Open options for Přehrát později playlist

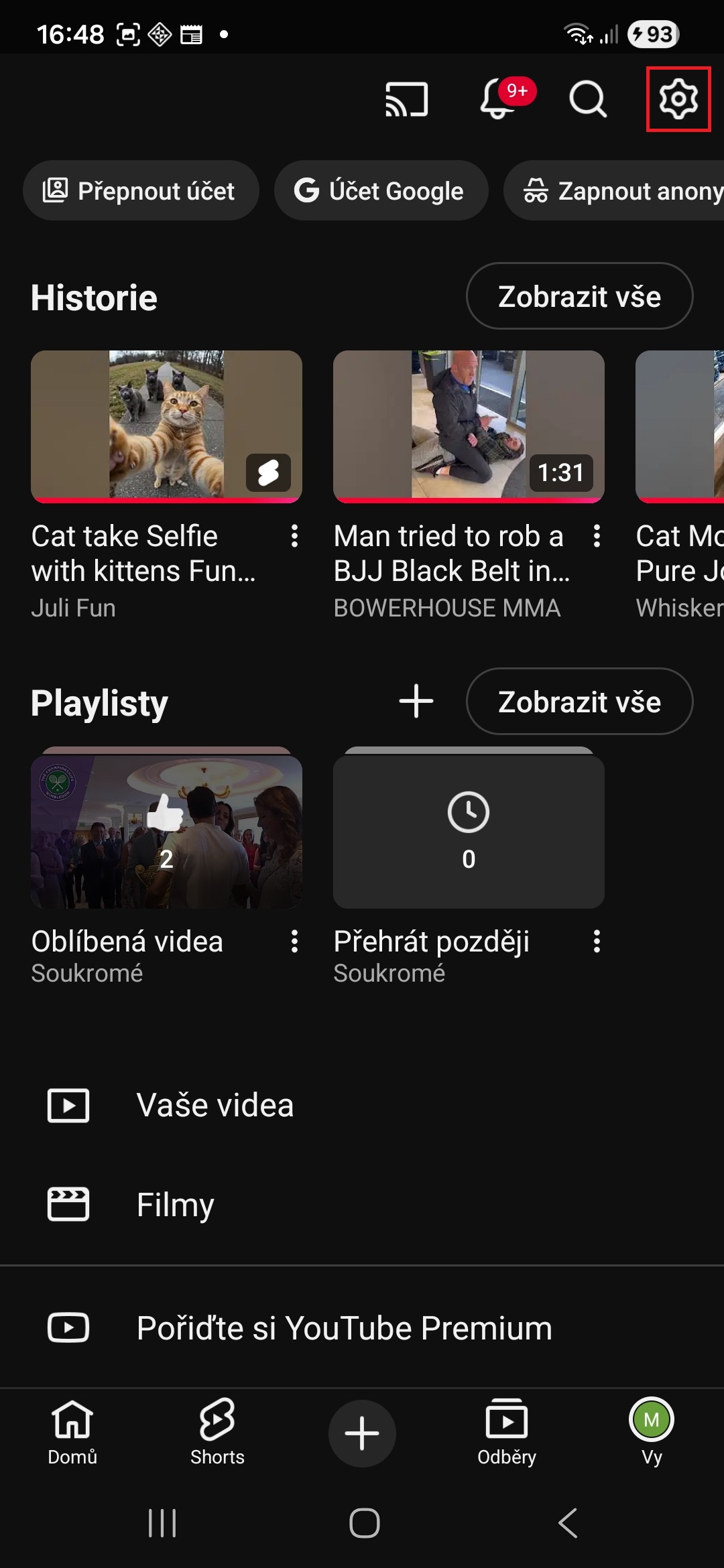pyautogui.click(x=597, y=941)
